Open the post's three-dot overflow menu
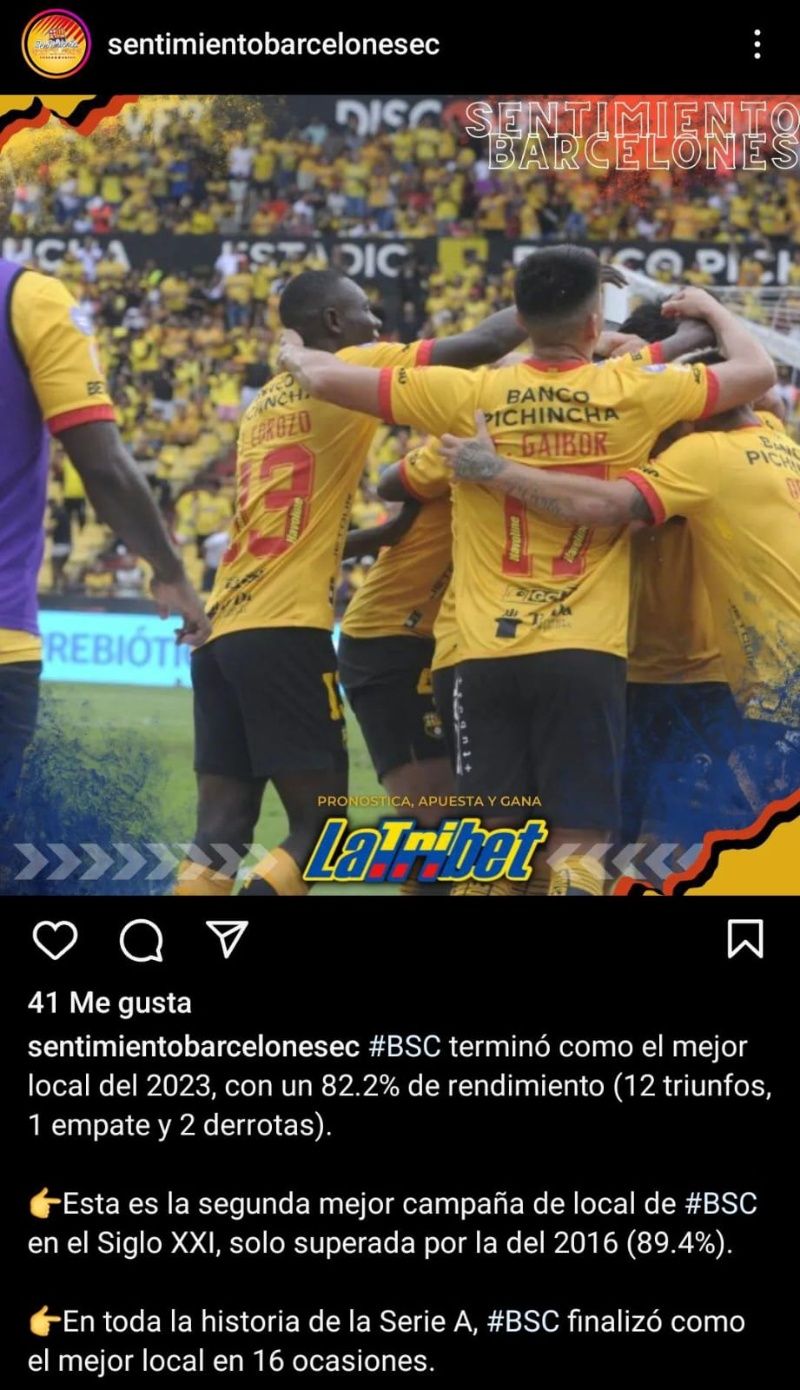 point(757,44)
